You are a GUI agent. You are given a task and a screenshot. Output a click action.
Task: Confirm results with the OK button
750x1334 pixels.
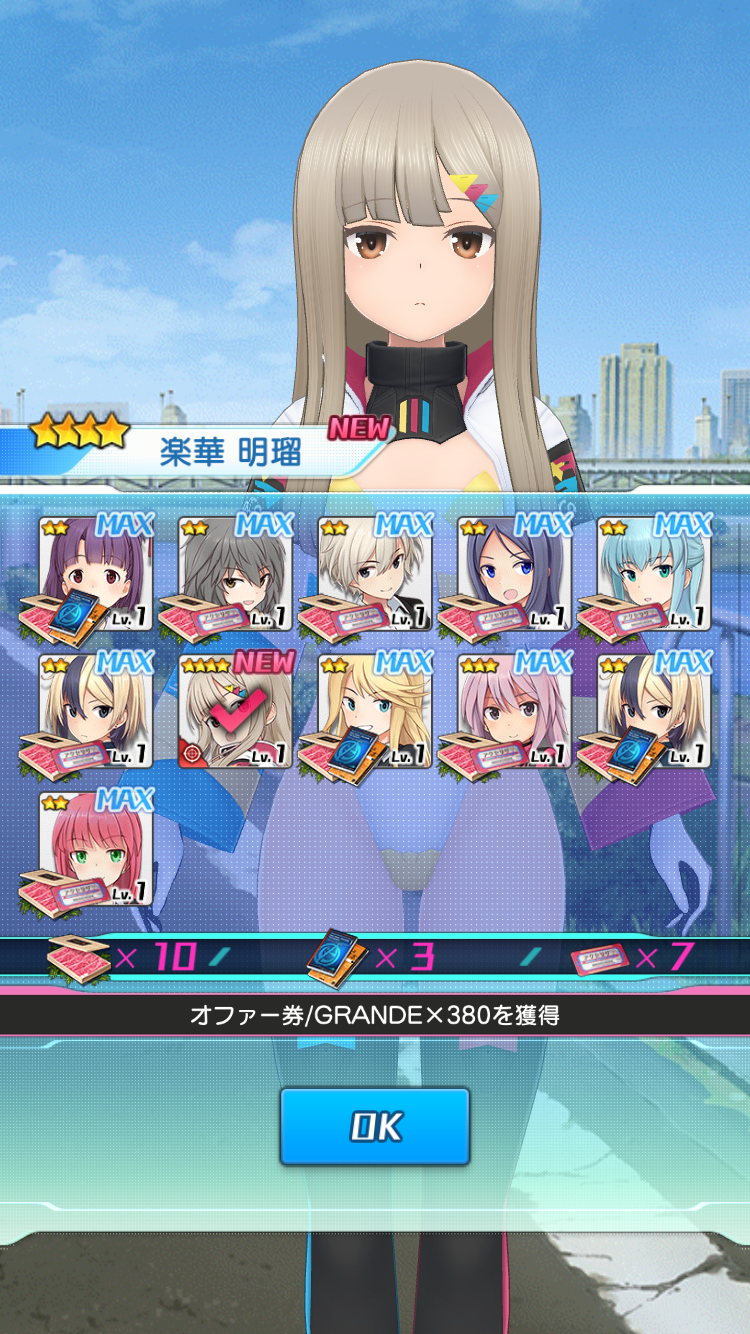[375, 1127]
